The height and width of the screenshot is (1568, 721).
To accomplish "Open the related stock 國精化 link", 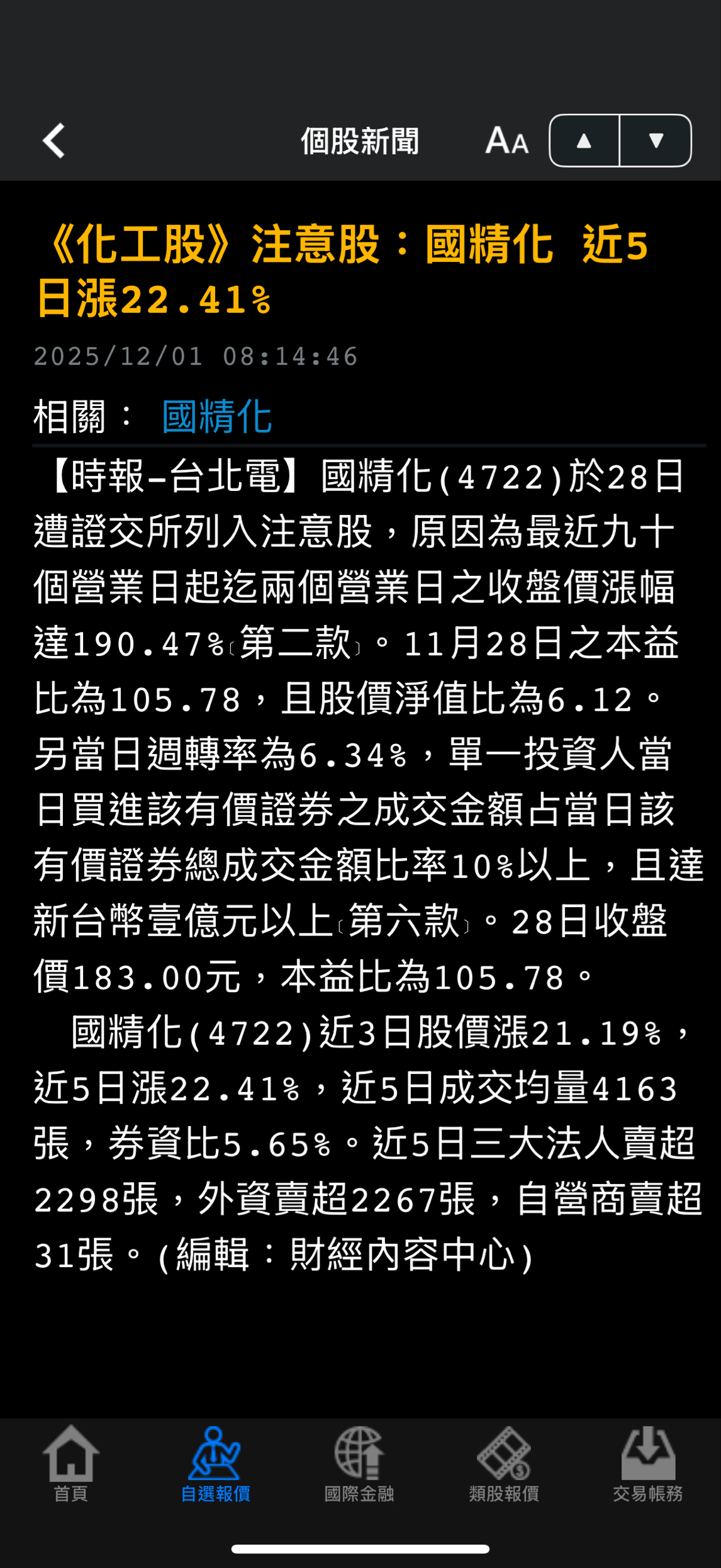I will pos(216,417).
